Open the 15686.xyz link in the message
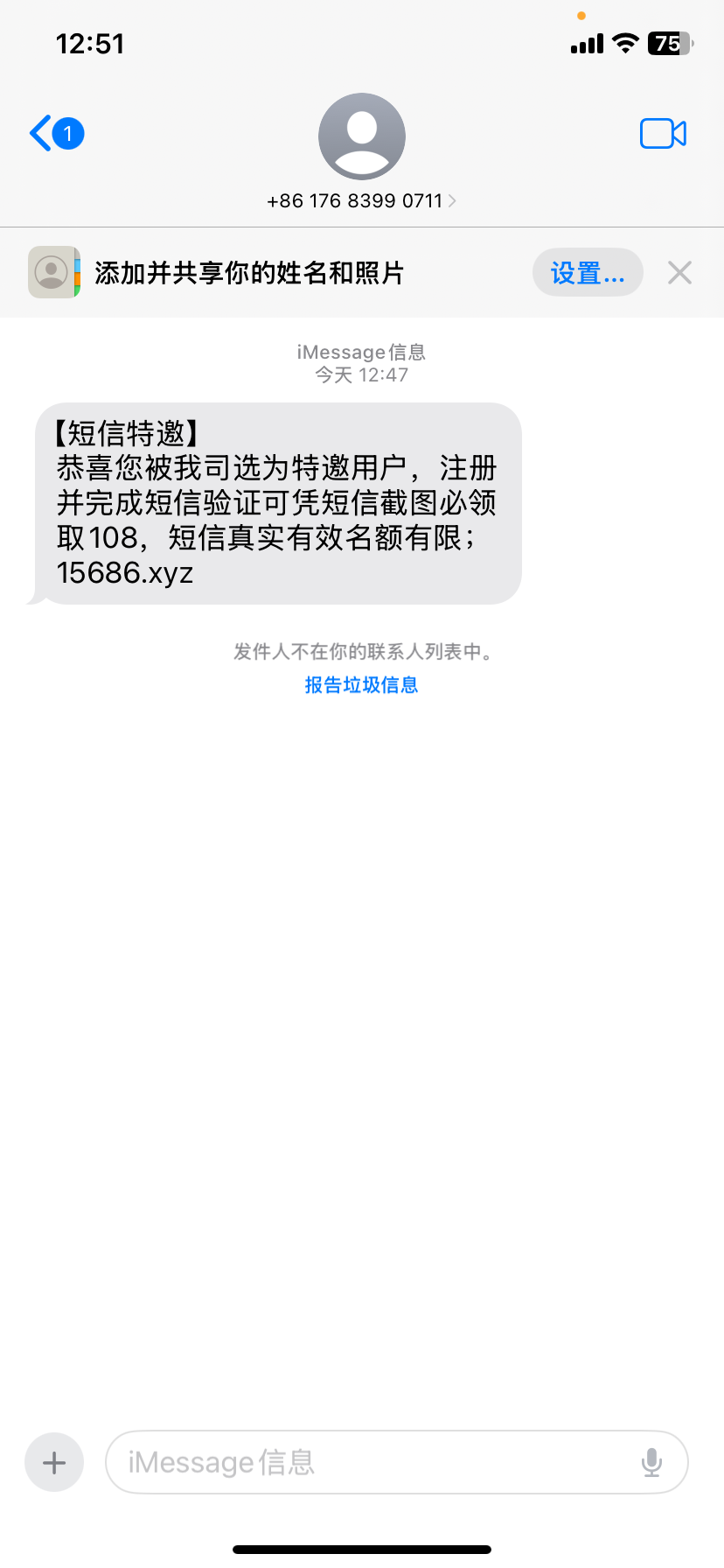This screenshot has height=1568, width=724. pos(125,573)
